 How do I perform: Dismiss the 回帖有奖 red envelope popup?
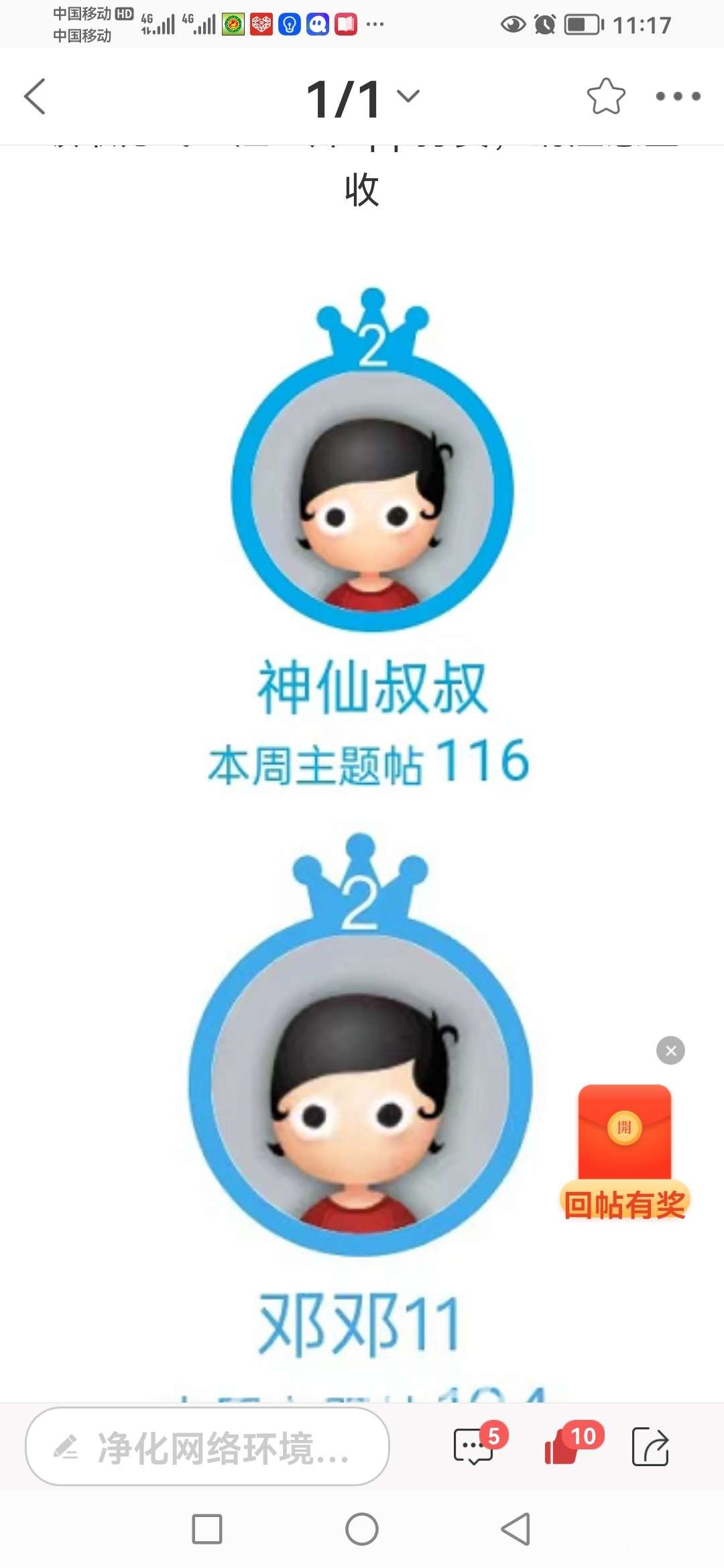click(x=670, y=1051)
